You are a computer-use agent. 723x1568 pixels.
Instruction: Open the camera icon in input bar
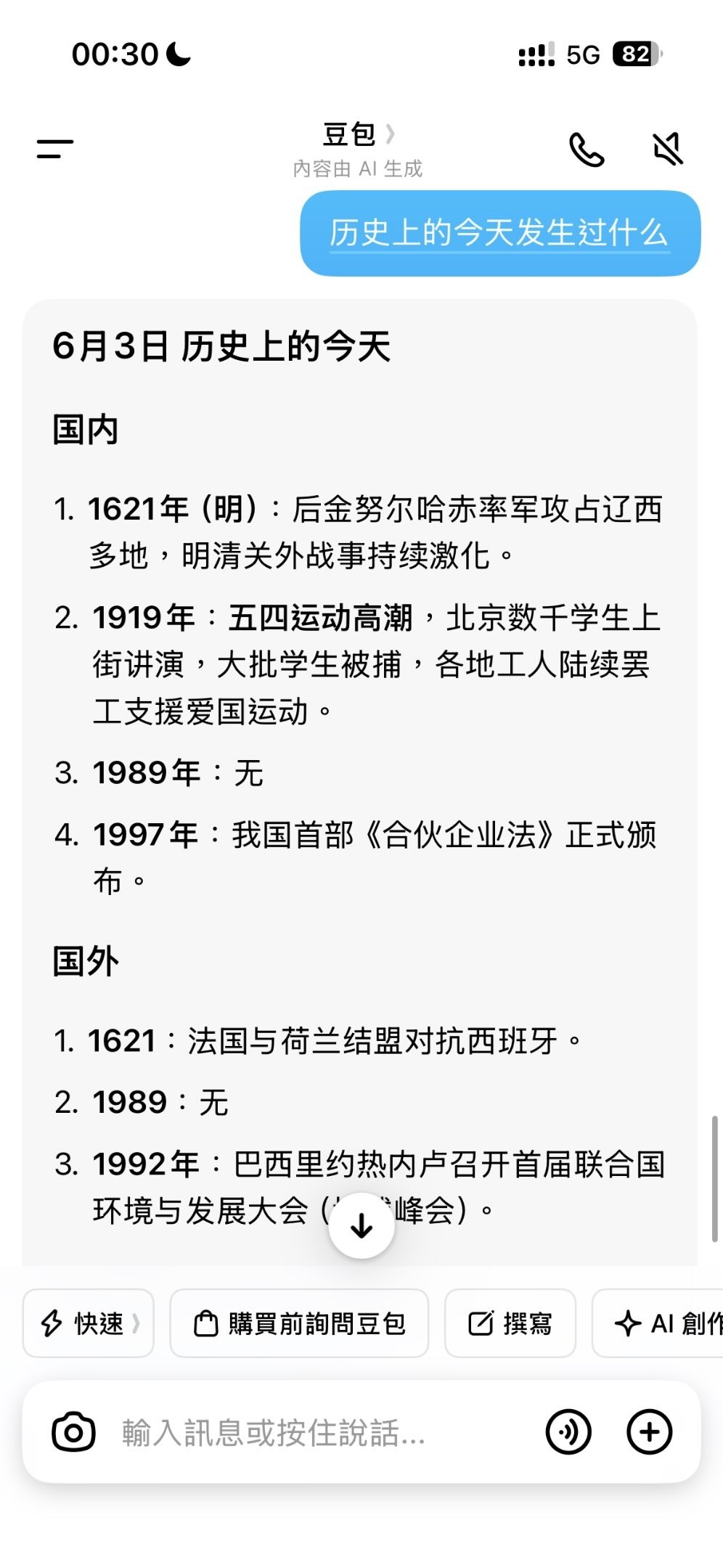point(73,1432)
